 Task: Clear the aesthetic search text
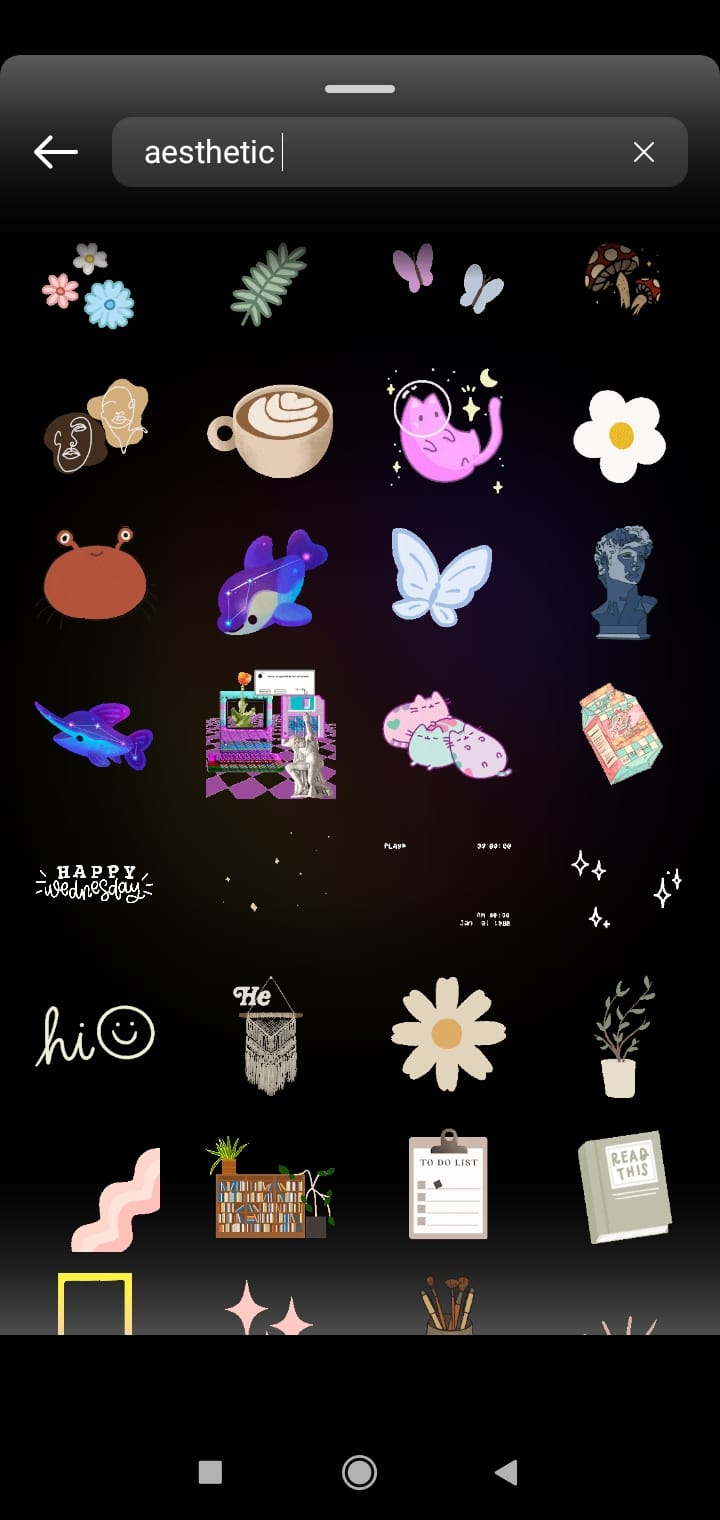click(x=644, y=152)
